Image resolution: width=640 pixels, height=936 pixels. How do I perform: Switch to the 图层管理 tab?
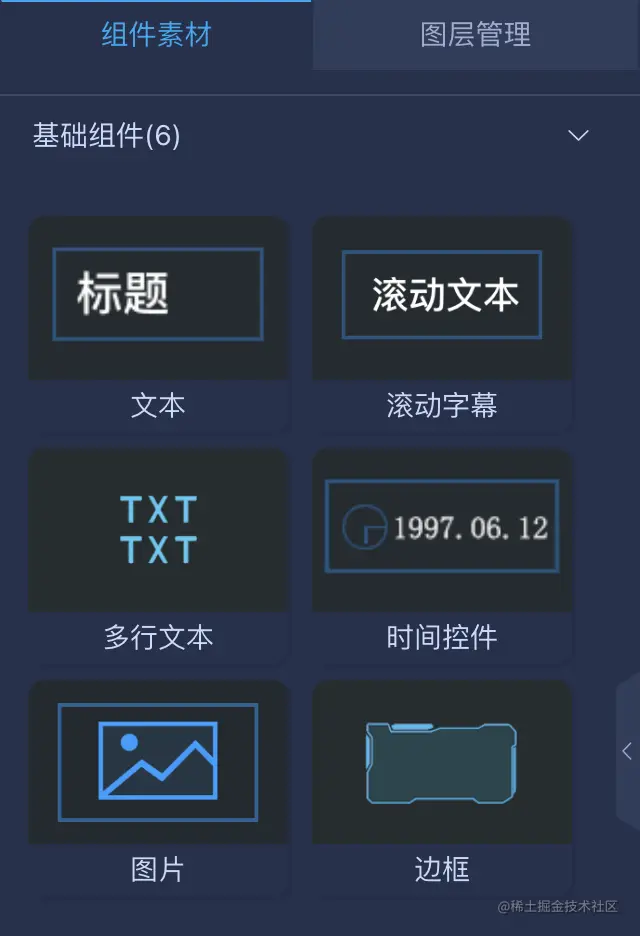click(x=475, y=36)
